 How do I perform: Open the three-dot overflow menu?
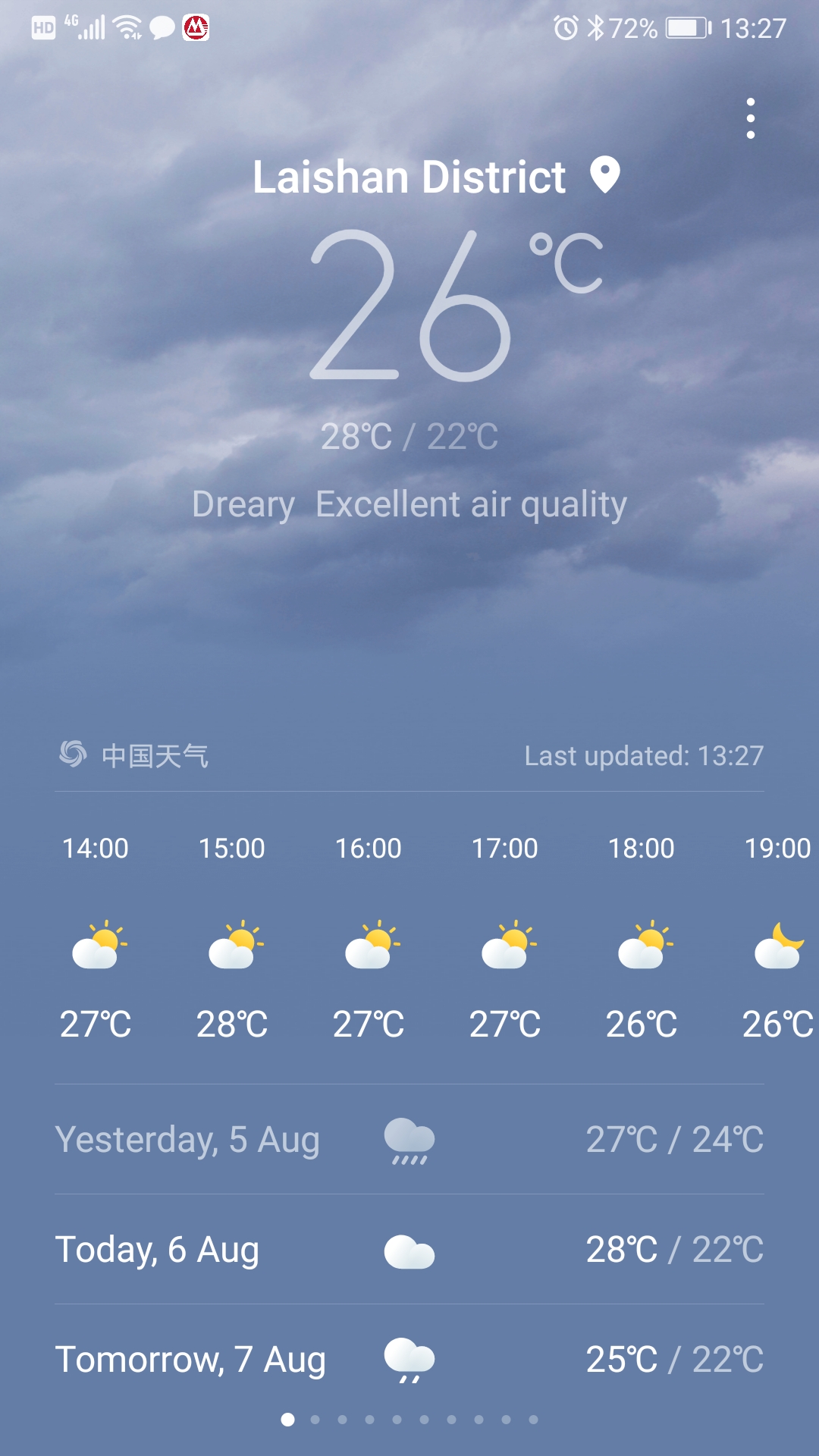[750, 118]
